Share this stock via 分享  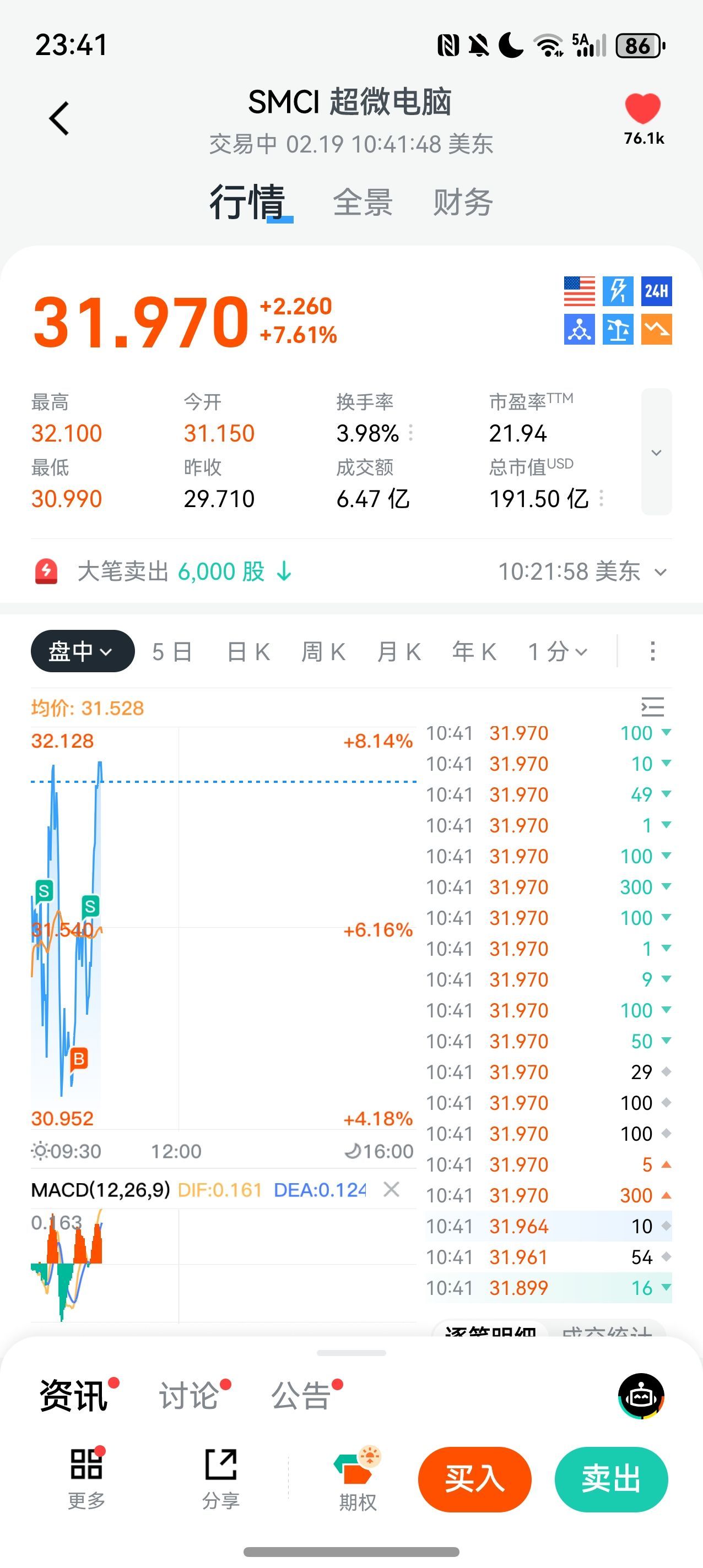(x=220, y=1479)
